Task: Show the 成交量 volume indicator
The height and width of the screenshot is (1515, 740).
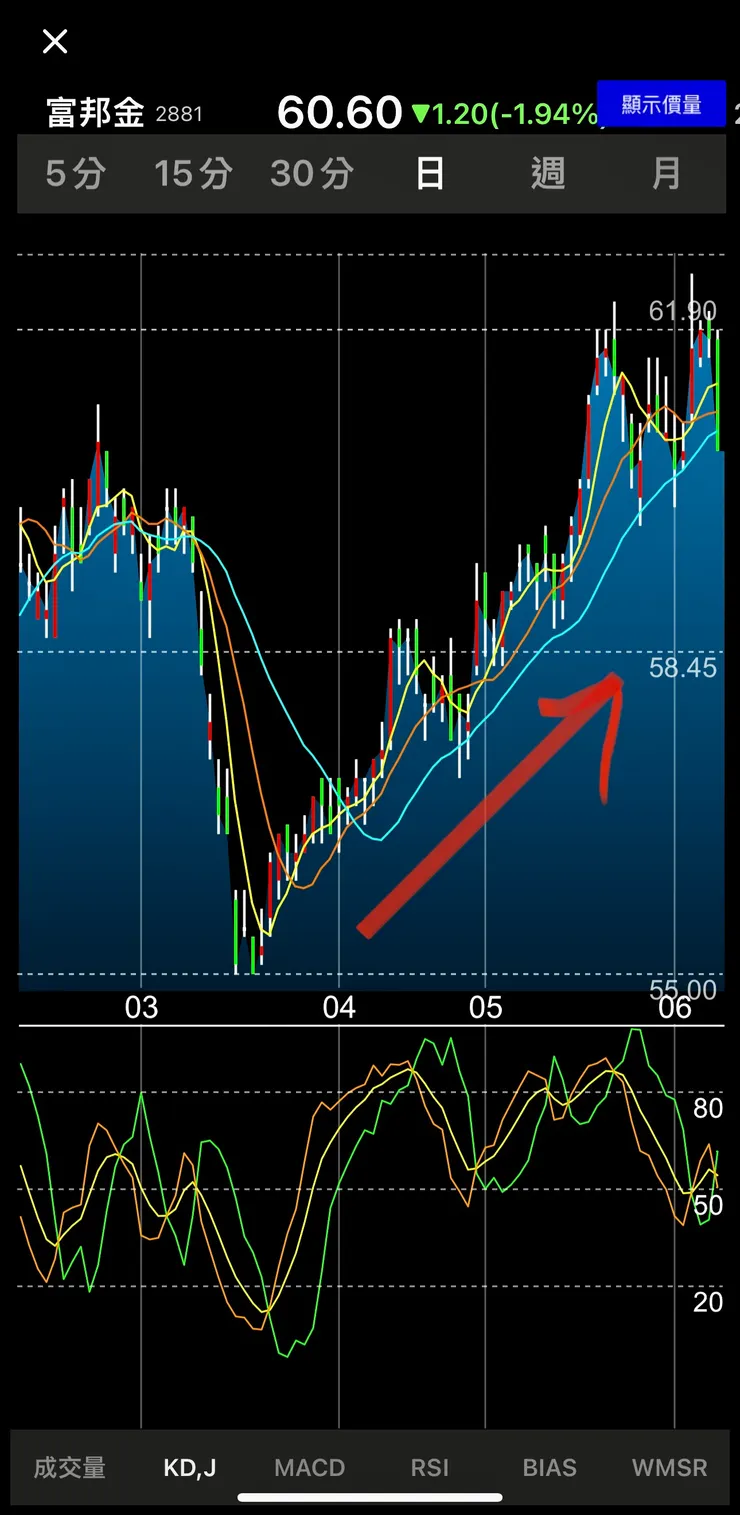Action: point(70,1468)
